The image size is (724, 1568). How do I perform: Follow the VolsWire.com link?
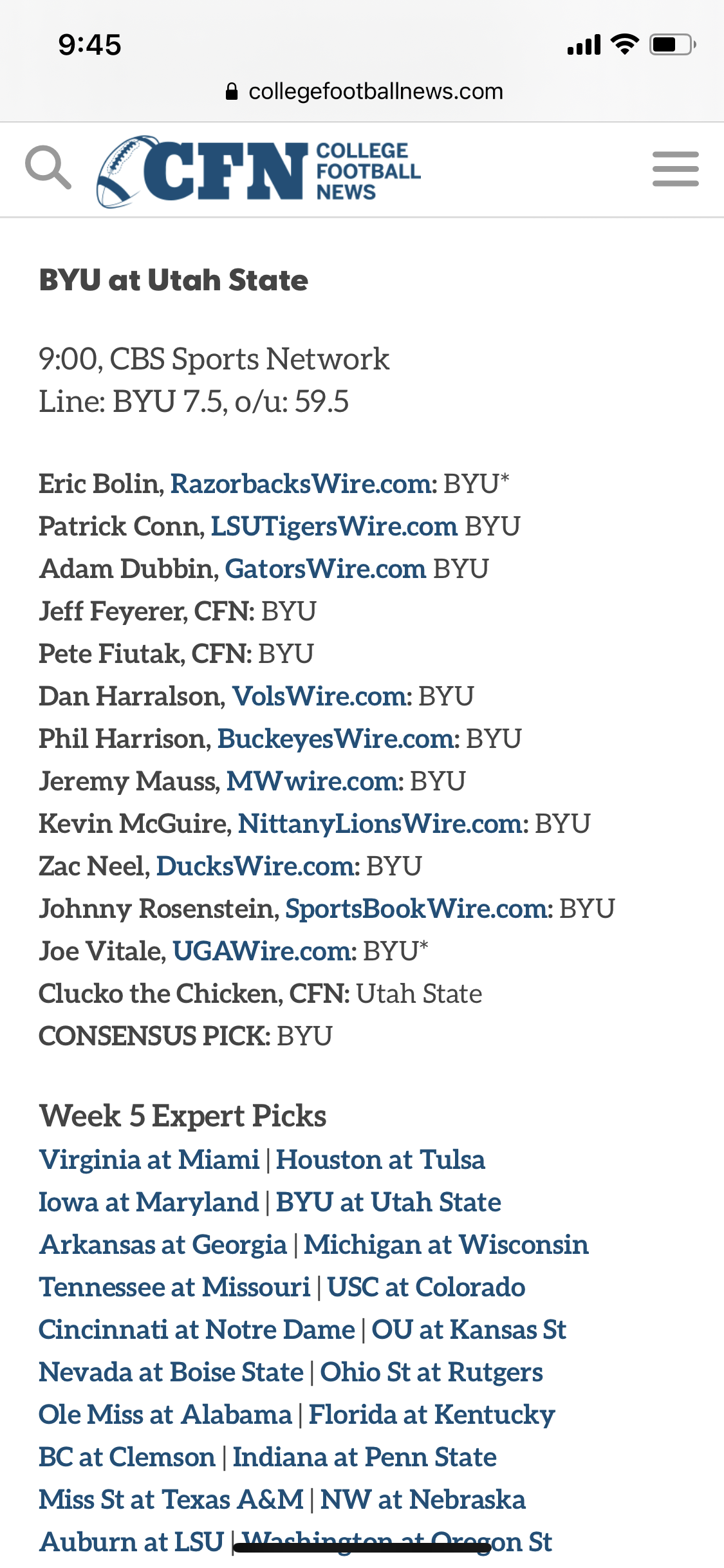tap(319, 696)
